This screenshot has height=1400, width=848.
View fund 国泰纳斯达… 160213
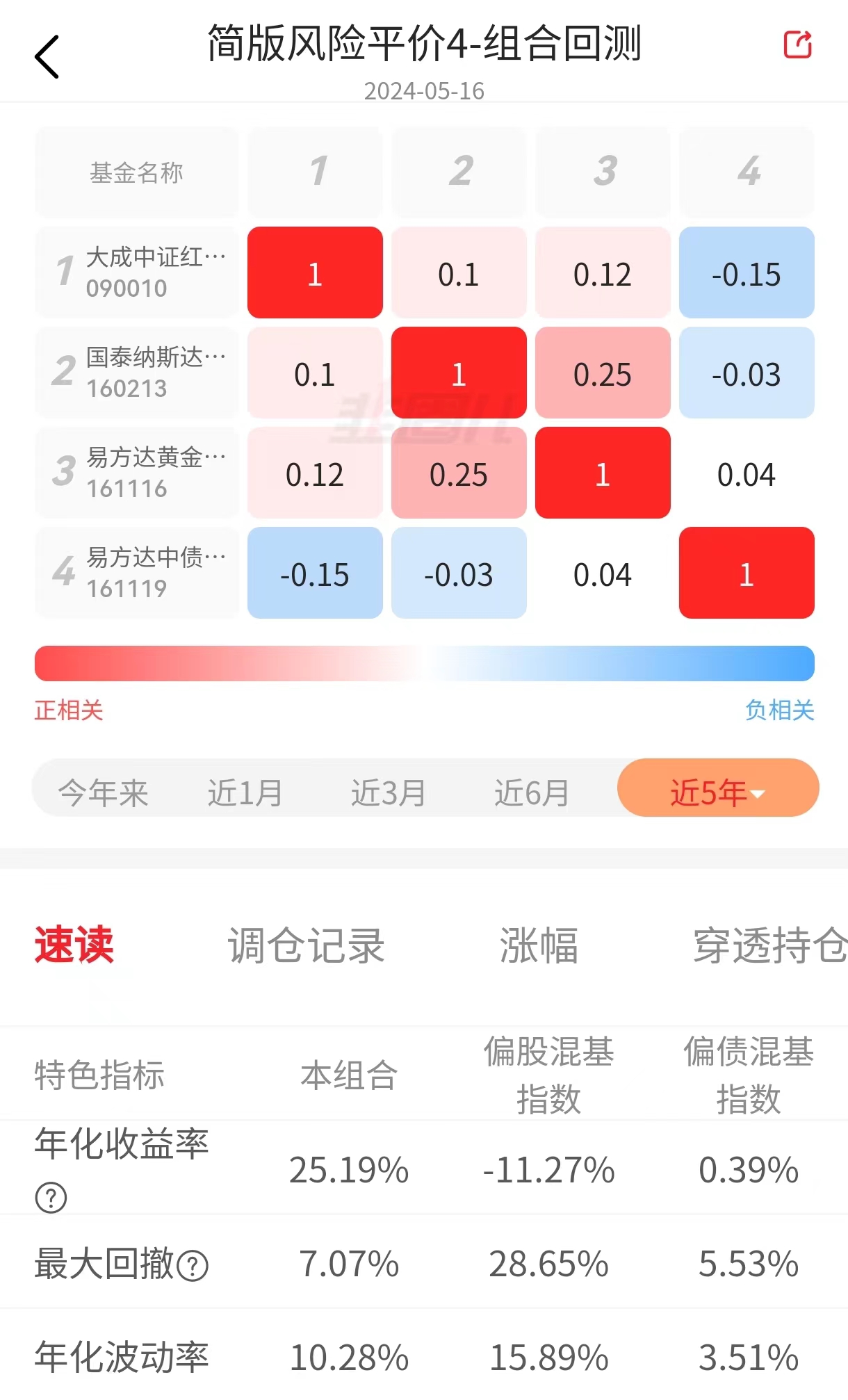138,373
